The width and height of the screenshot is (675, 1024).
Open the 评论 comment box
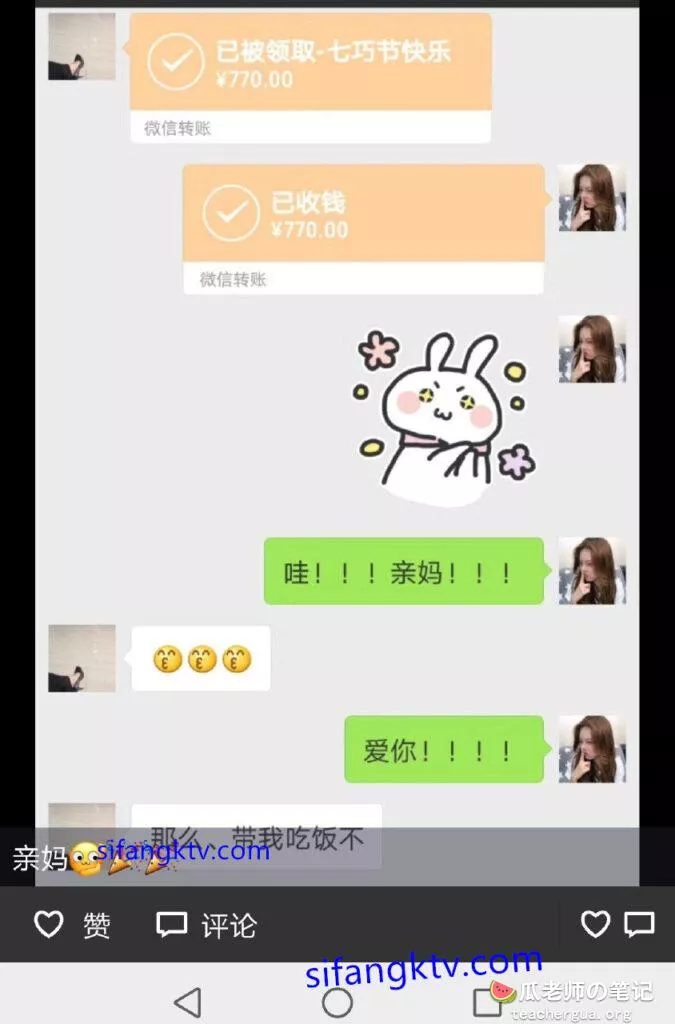[x=206, y=925]
